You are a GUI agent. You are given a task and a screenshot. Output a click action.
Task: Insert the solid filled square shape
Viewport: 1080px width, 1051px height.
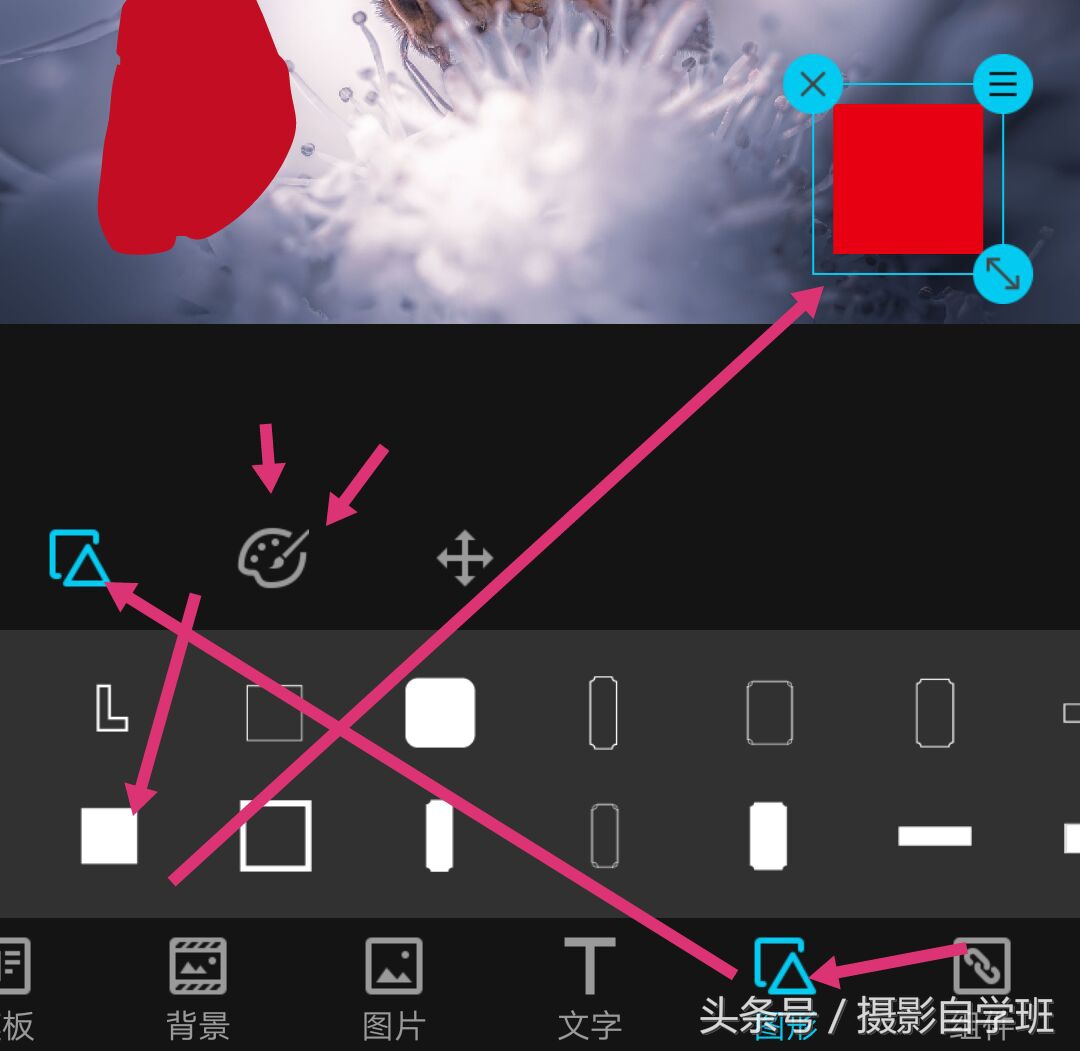(109, 837)
